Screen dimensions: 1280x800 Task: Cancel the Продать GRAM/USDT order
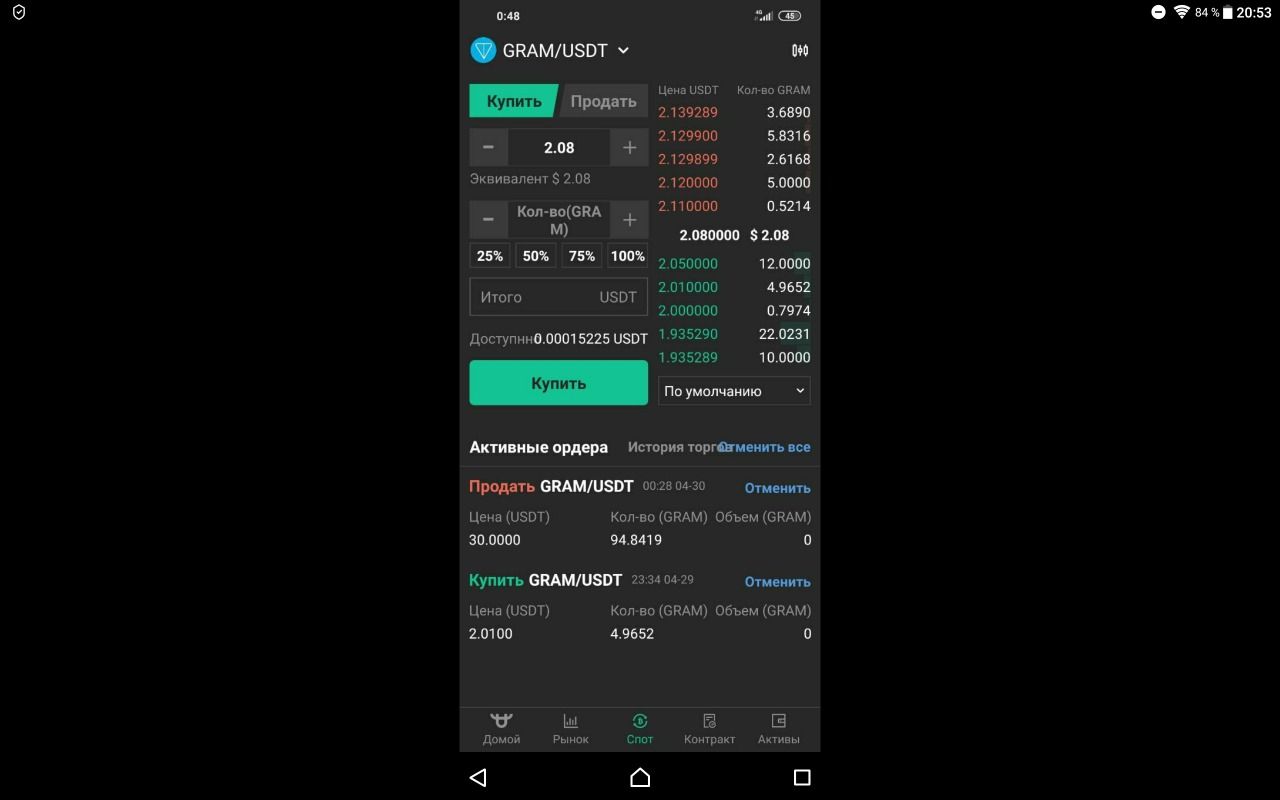click(x=777, y=488)
